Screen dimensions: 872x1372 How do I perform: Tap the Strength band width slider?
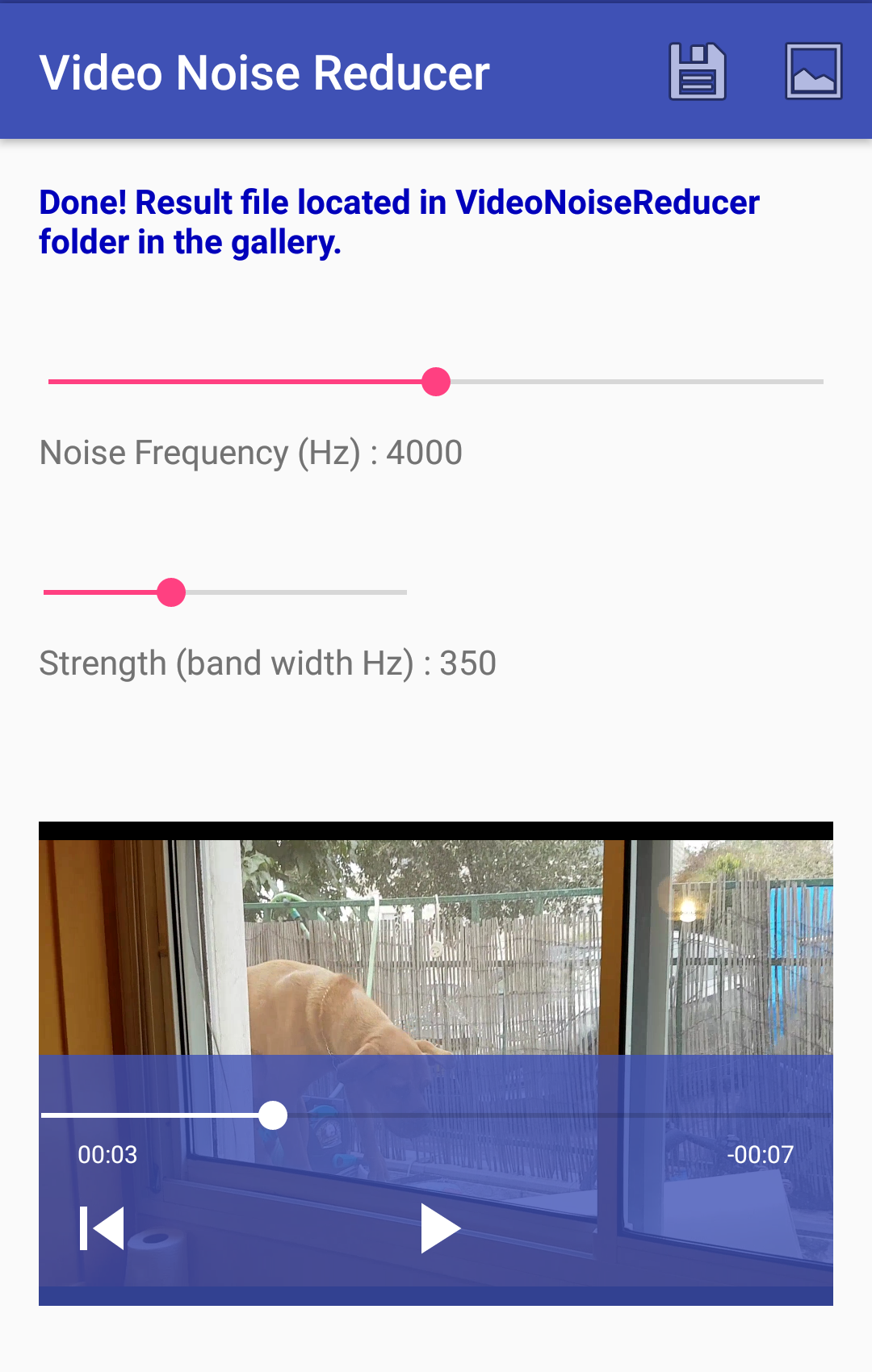click(x=225, y=592)
